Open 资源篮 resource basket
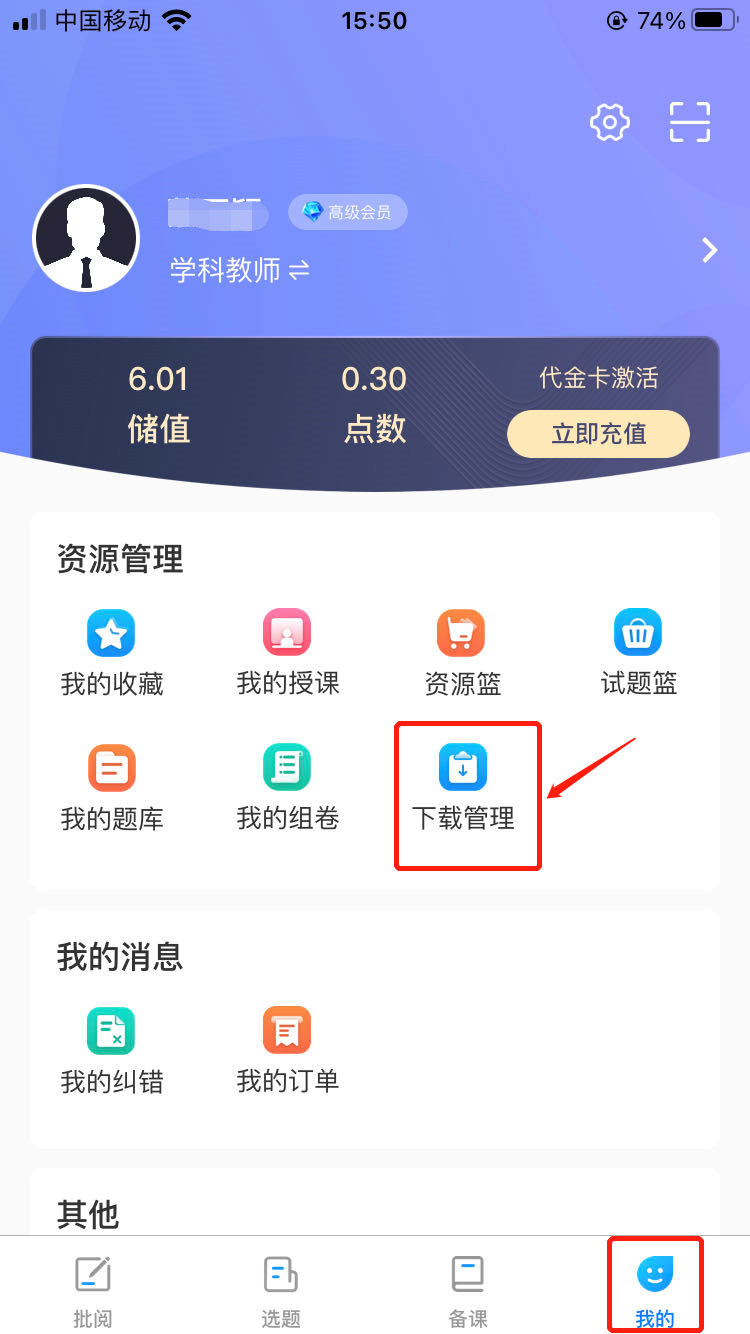750x1334 pixels. point(462,652)
